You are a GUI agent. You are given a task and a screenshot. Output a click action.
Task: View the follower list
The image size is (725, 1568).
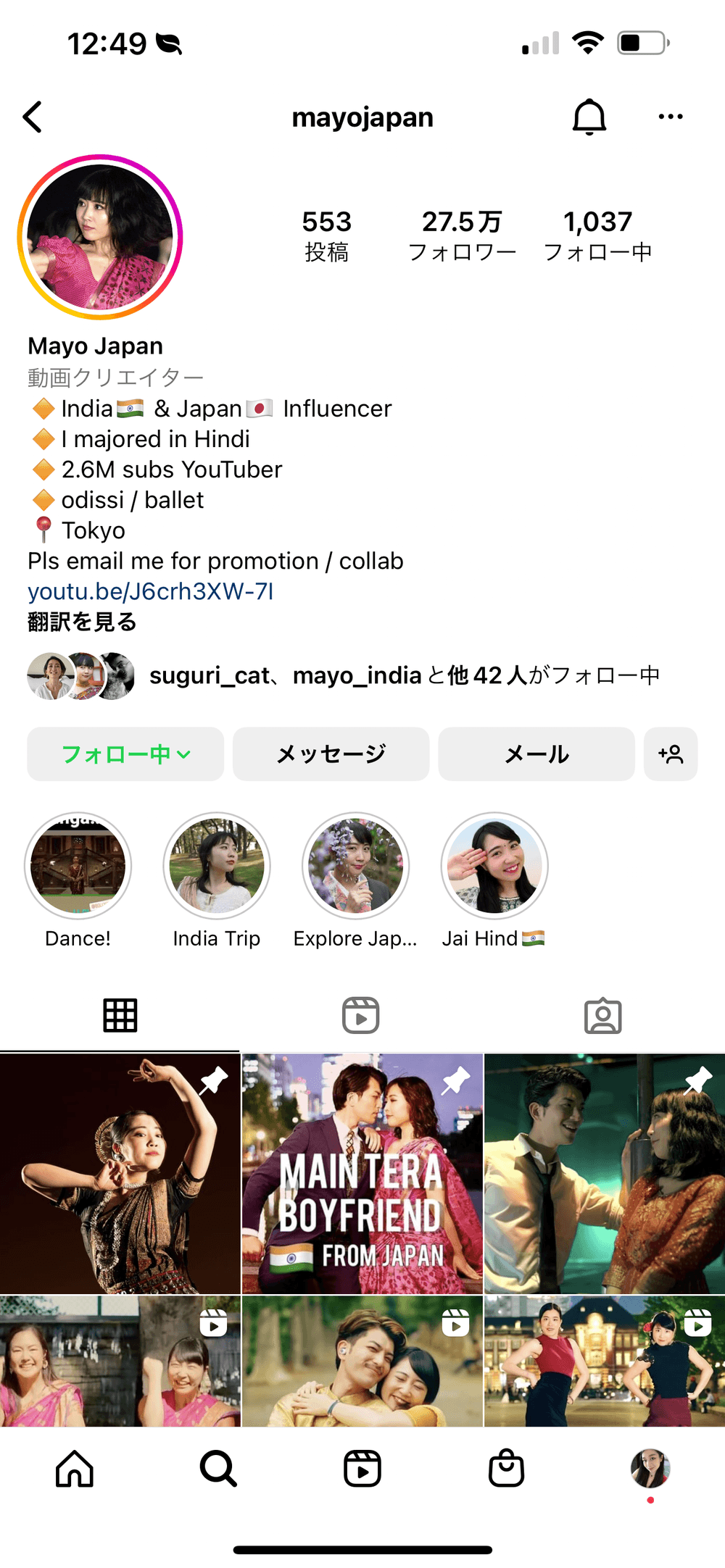pyautogui.click(x=462, y=235)
